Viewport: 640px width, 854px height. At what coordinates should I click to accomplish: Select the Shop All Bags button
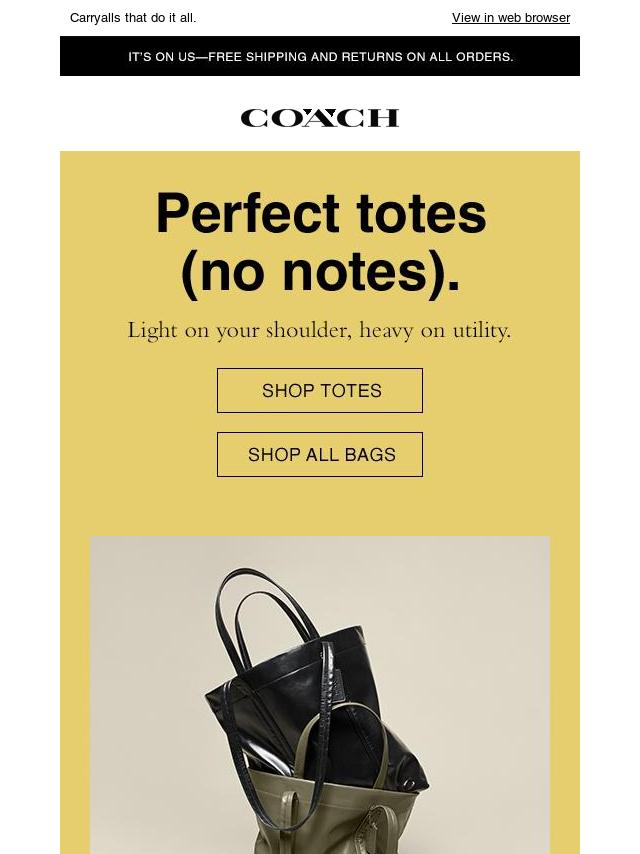tap(320, 454)
